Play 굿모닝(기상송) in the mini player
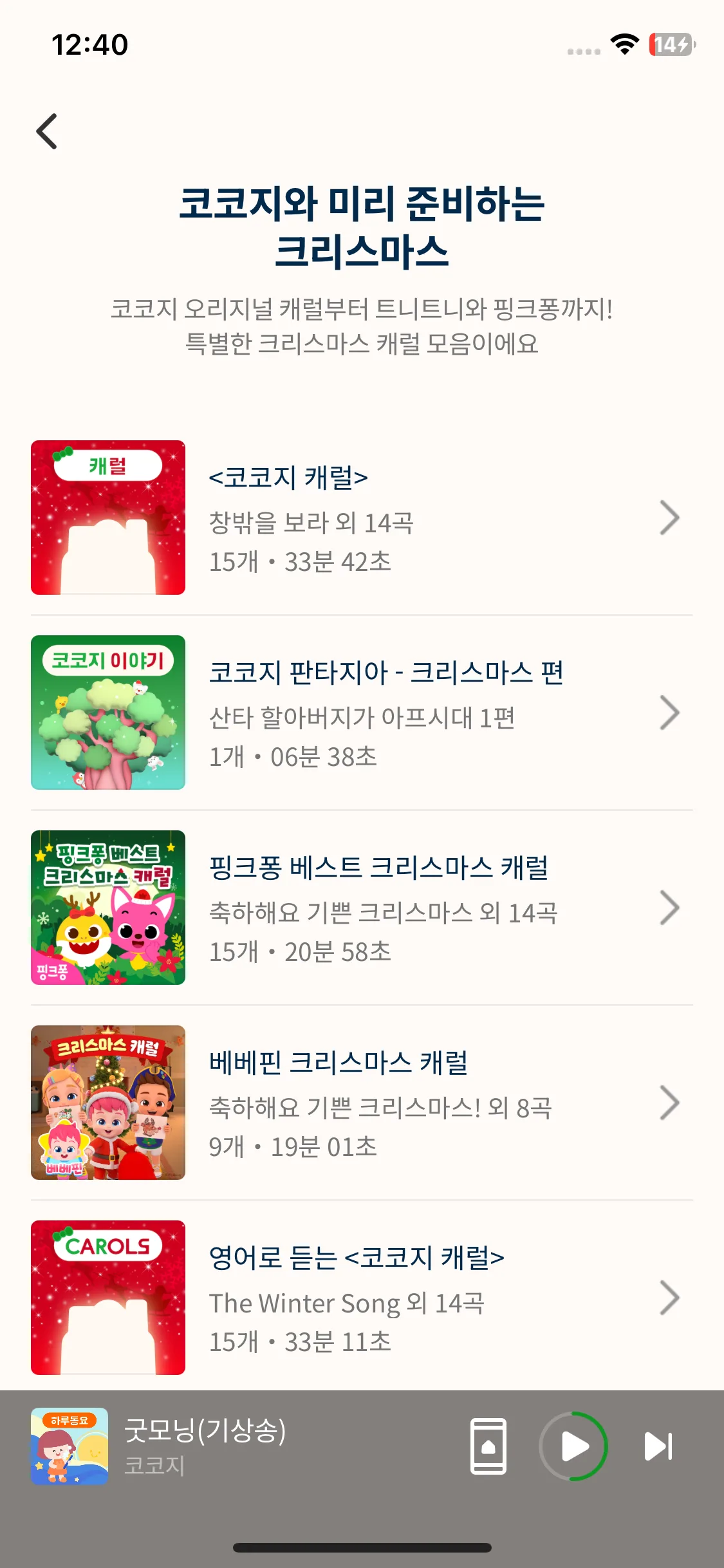 [x=573, y=1446]
